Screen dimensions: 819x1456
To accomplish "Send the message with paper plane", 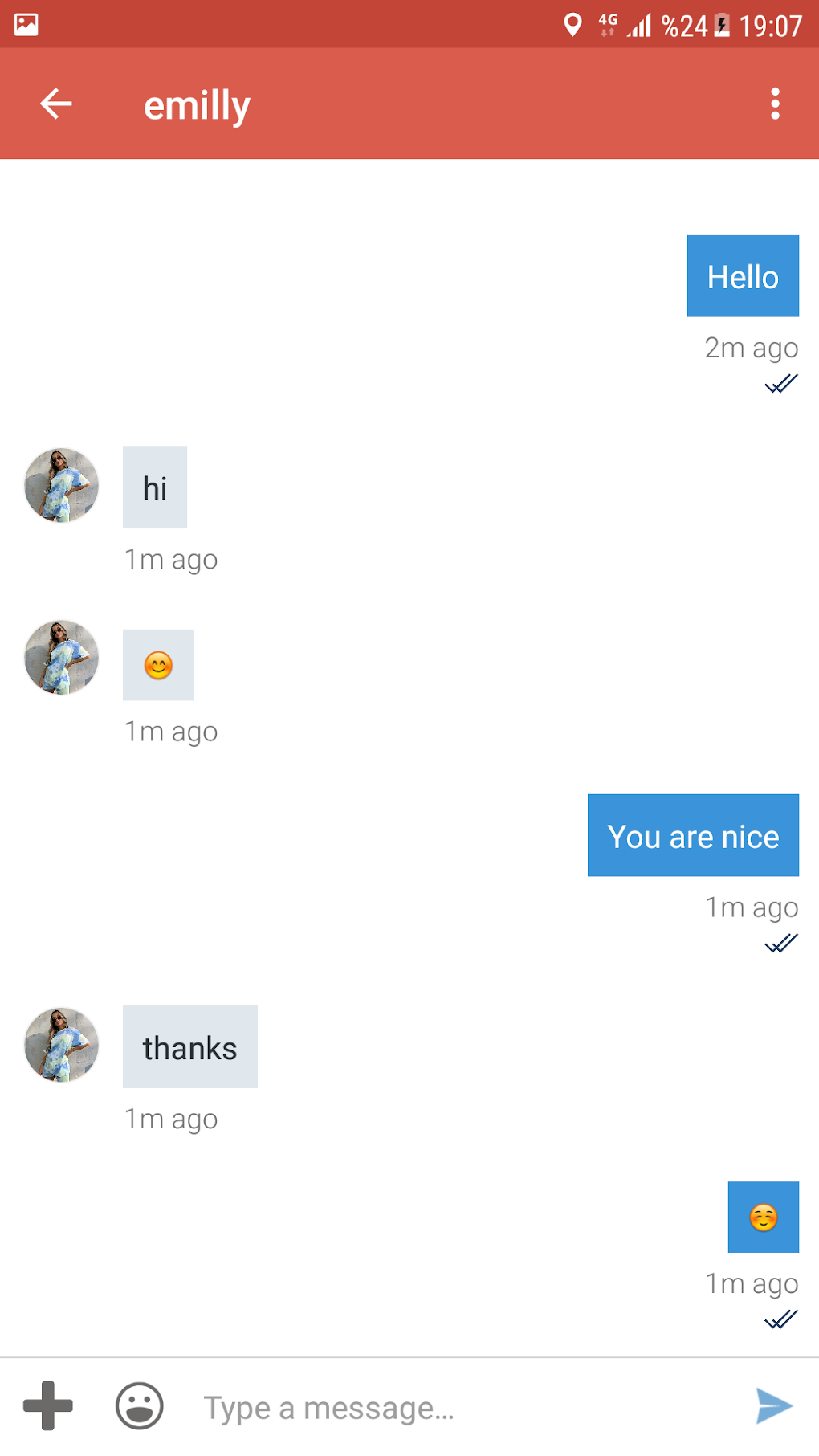I will point(774,1405).
